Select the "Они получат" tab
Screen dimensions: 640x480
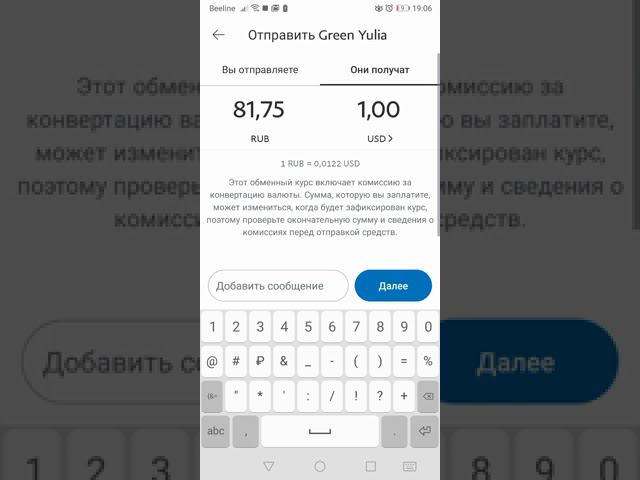coord(379,70)
